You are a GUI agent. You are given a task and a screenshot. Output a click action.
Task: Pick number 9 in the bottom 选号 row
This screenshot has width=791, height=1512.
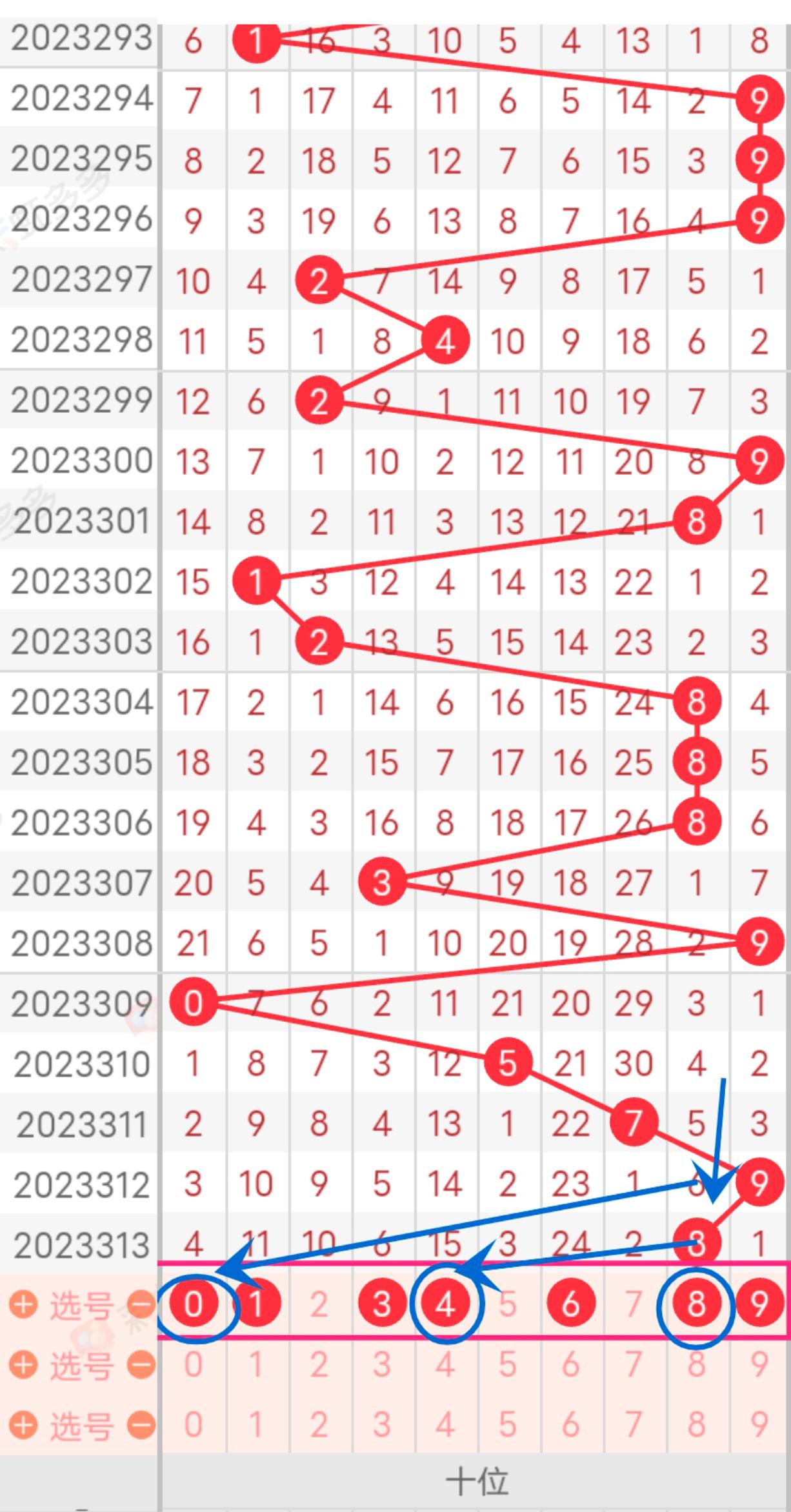(759, 1424)
